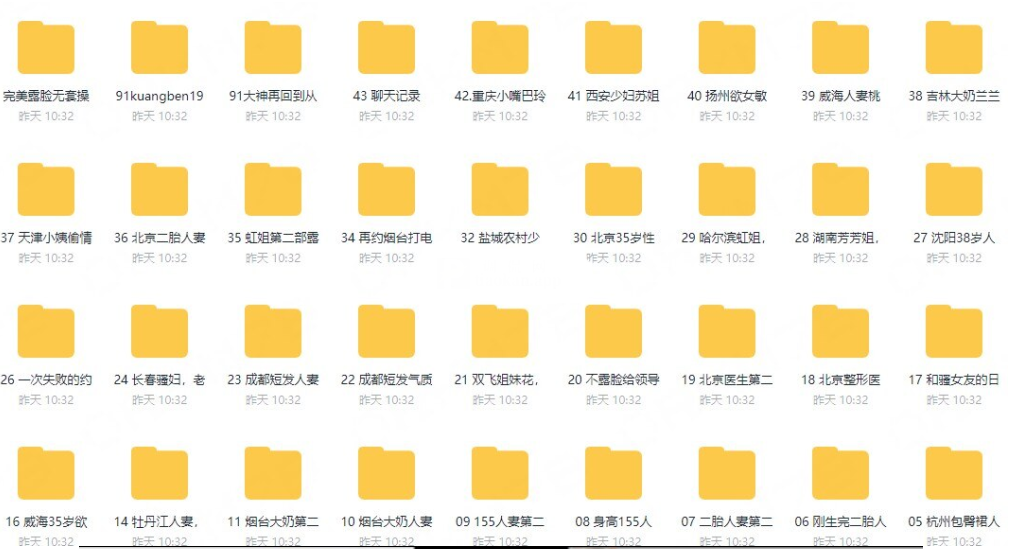The height and width of the screenshot is (549, 1018).
Task: Tap folder 29 哈尔滨虹姐
Action: [x=726, y=191]
